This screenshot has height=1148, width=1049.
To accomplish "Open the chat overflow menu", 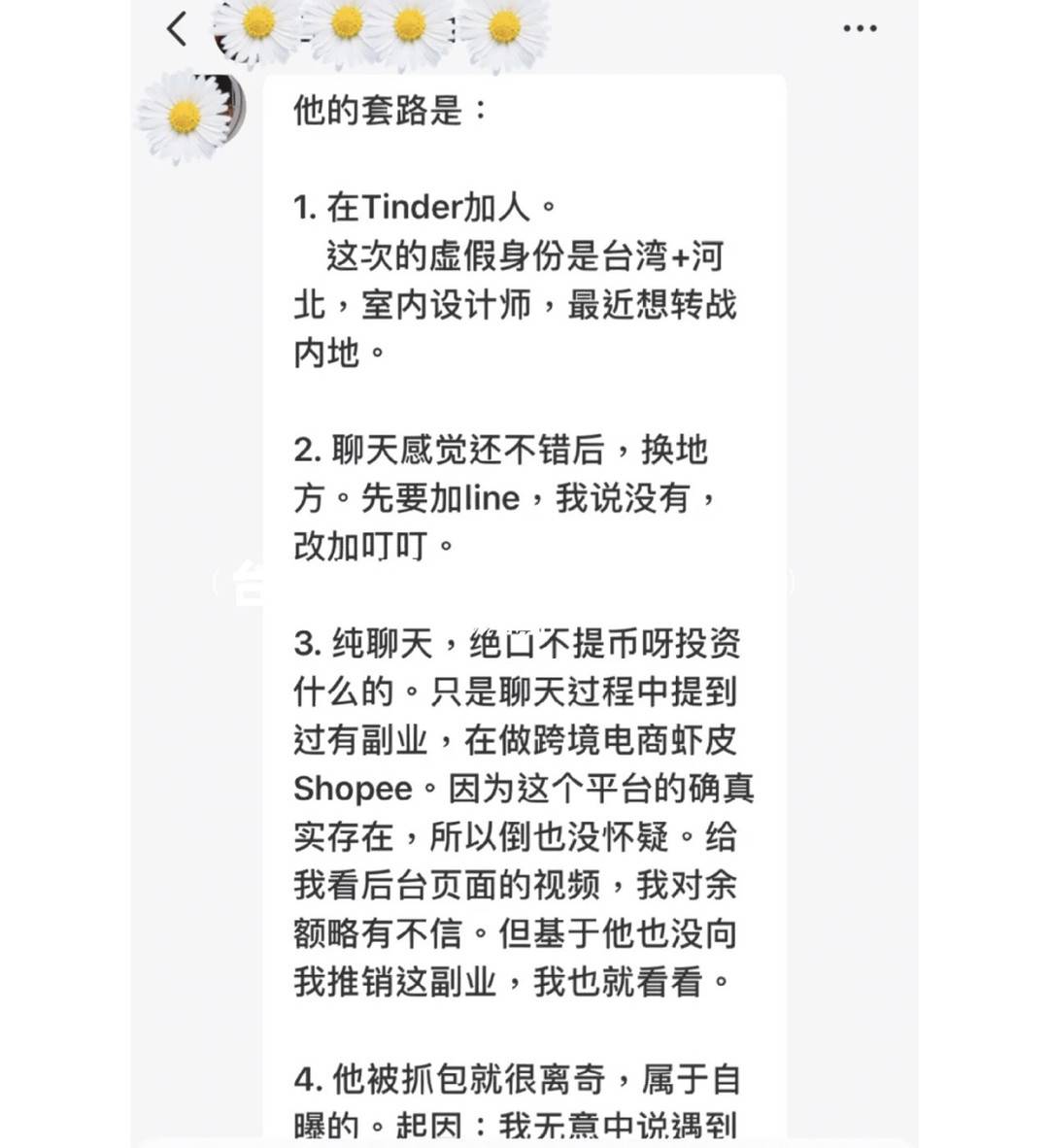I will (860, 29).
